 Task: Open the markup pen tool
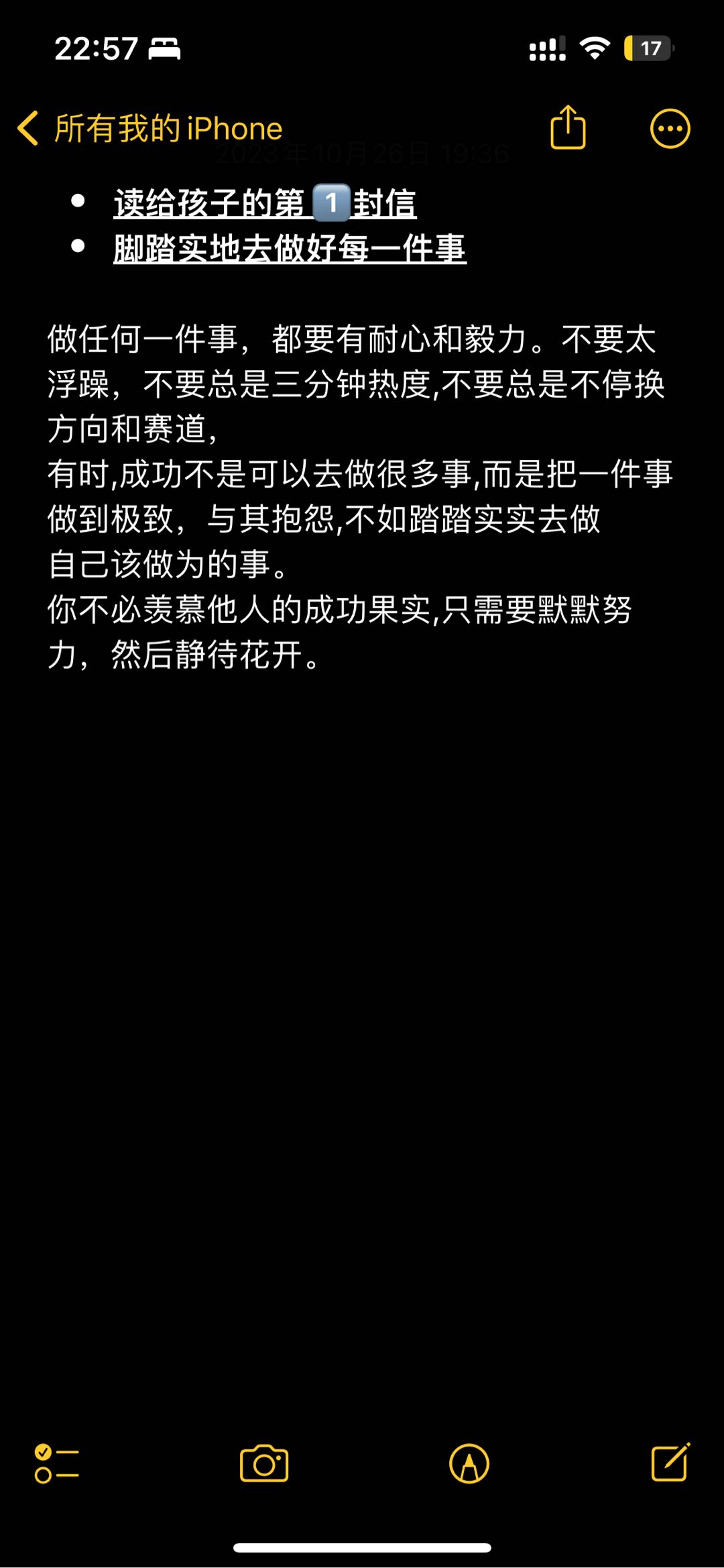[469, 1463]
